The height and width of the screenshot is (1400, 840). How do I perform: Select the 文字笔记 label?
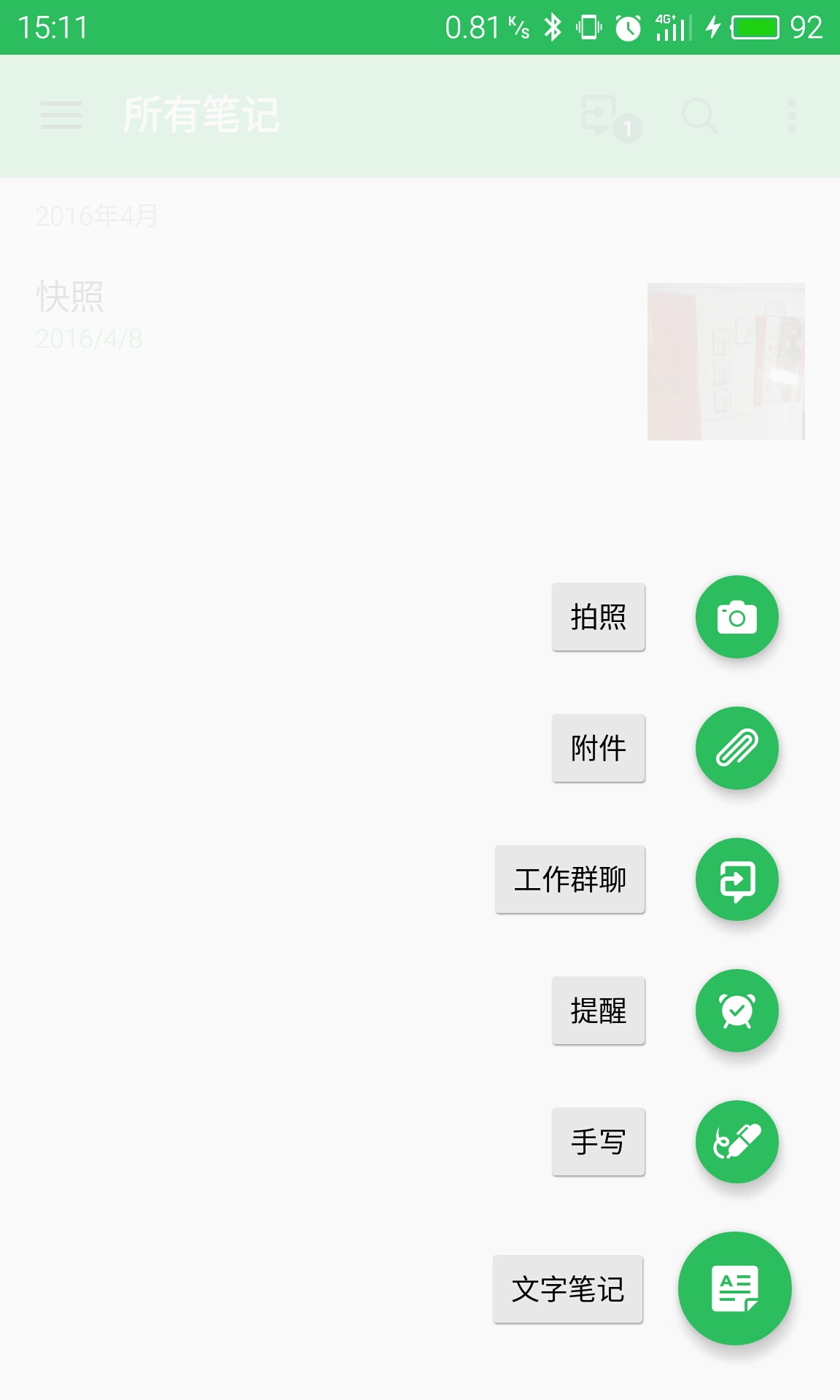coord(567,1289)
